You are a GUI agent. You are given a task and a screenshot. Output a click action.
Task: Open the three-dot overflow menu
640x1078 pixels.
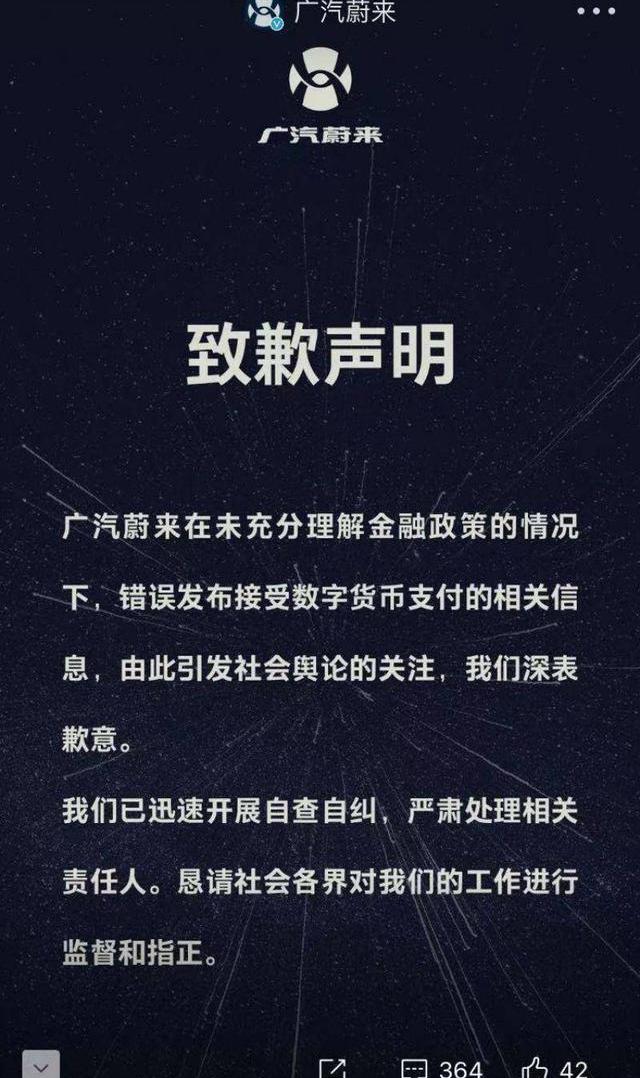pos(596,11)
